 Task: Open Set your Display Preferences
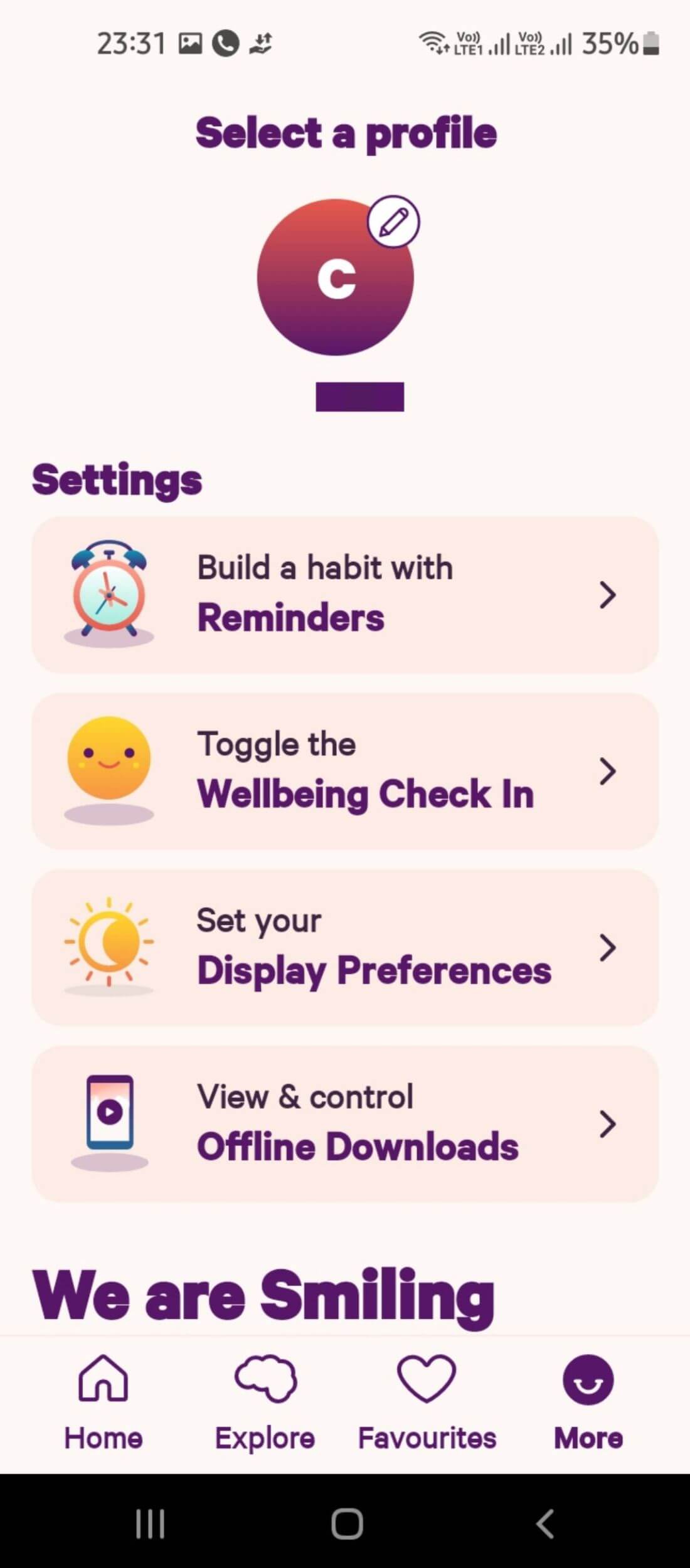pos(345,947)
